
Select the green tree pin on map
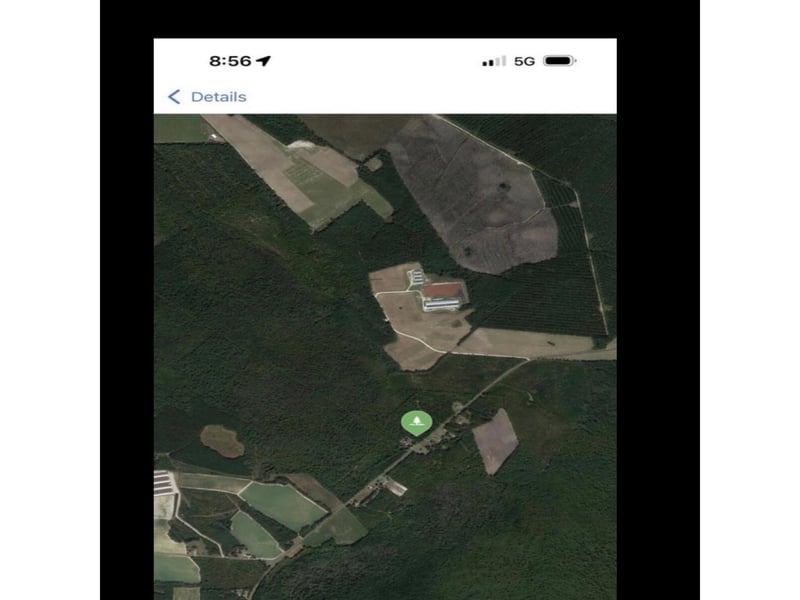click(x=416, y=422)
